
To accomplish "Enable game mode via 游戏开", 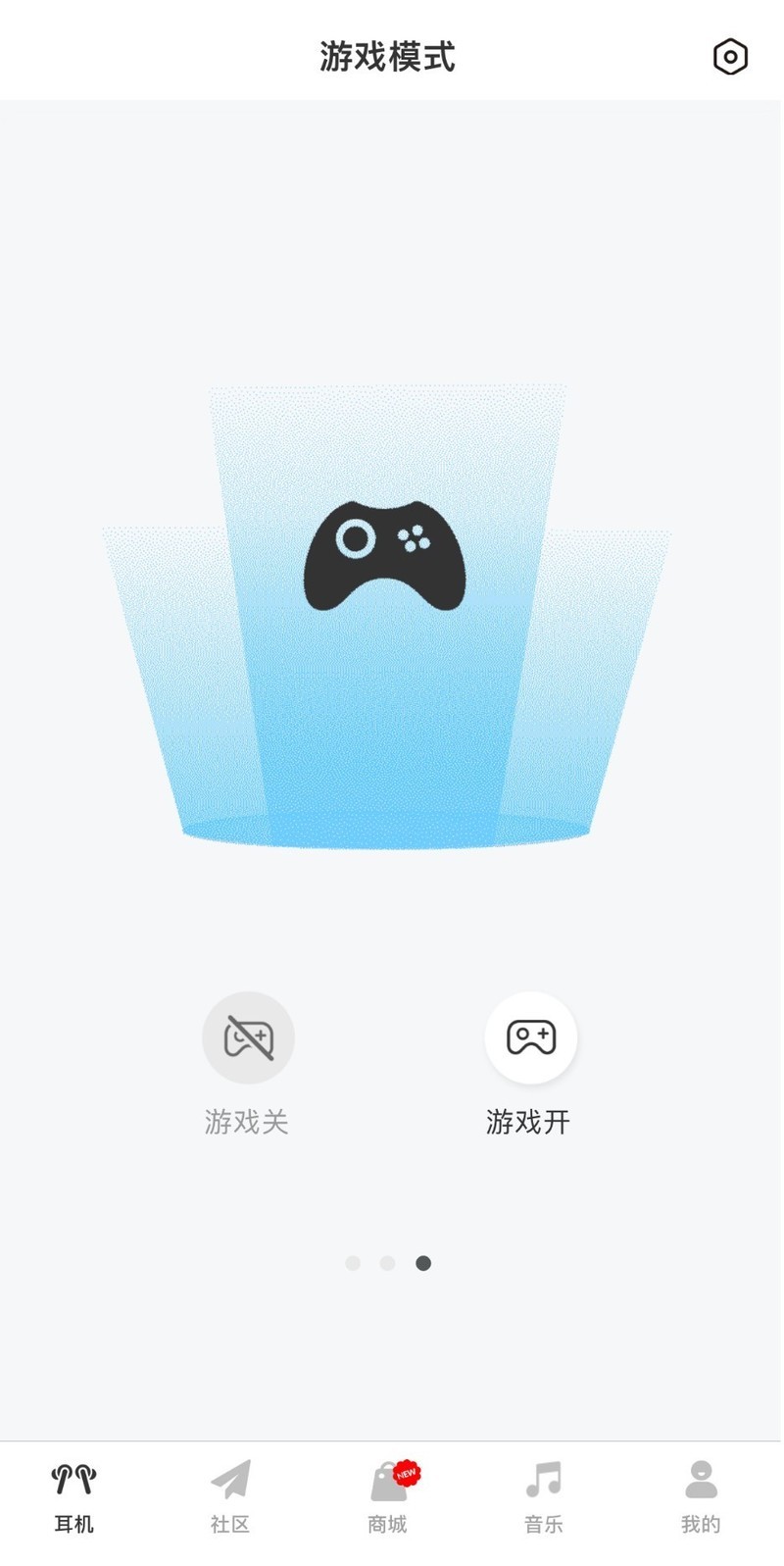I will pos(529,1123).
